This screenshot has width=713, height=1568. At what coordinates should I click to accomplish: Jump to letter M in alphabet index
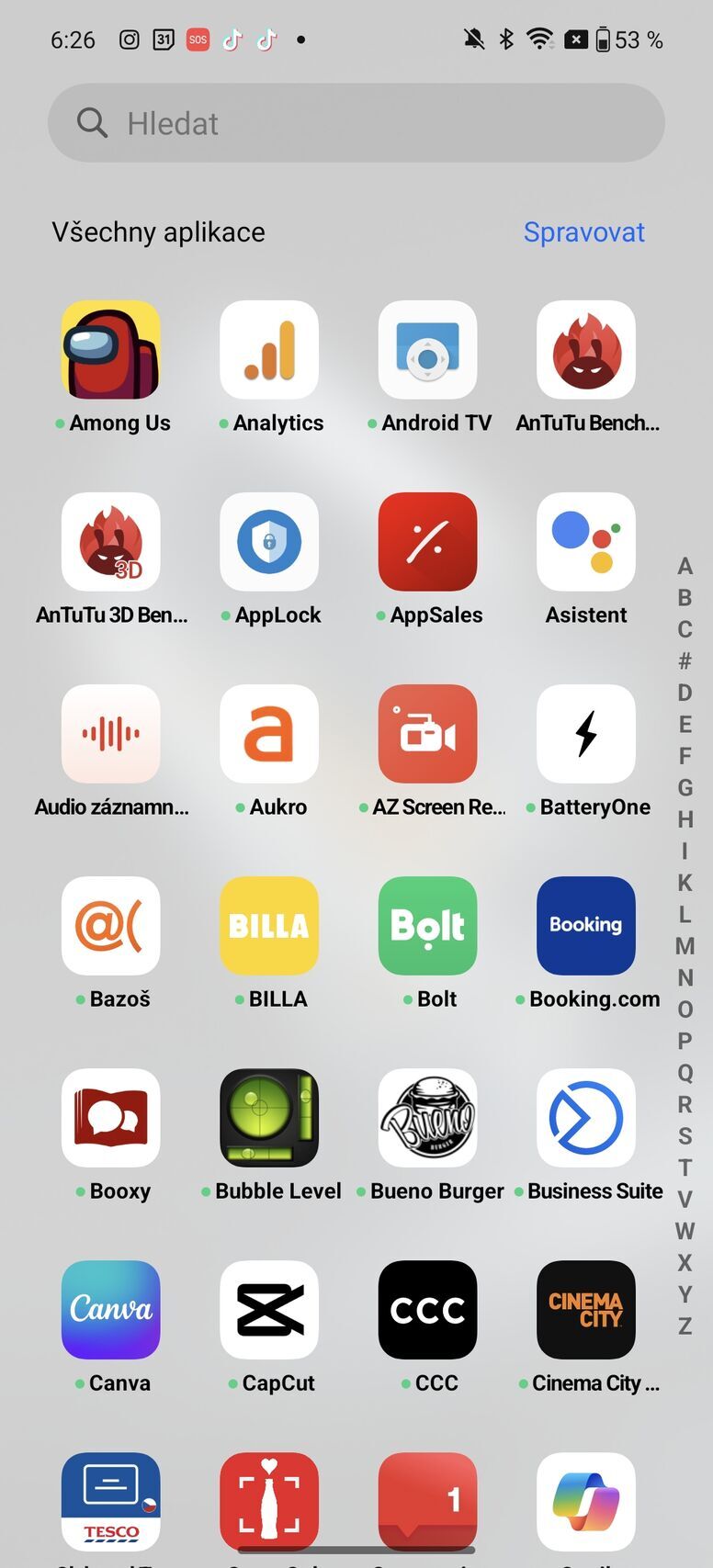tap(685, 946)
